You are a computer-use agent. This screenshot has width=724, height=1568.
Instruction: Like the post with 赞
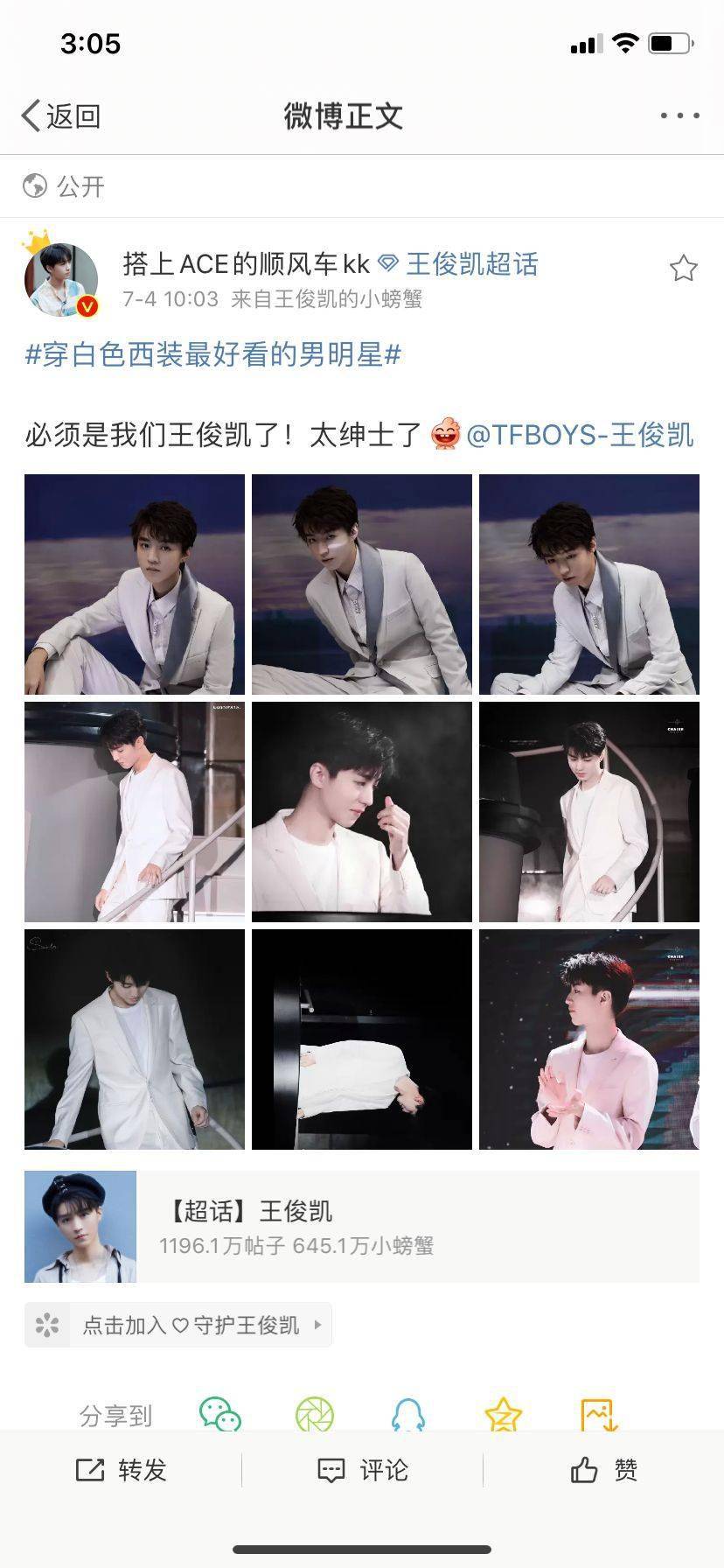pos(603,1470)
